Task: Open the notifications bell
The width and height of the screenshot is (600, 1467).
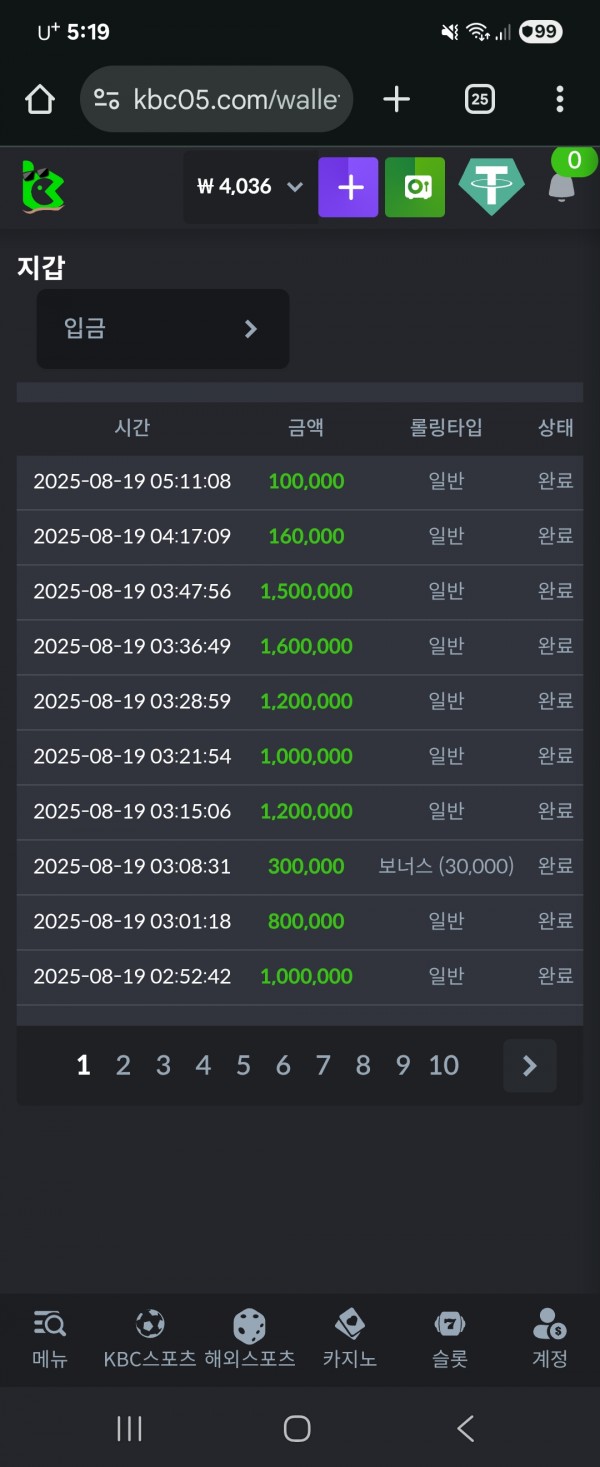Action: click(562, 186)
